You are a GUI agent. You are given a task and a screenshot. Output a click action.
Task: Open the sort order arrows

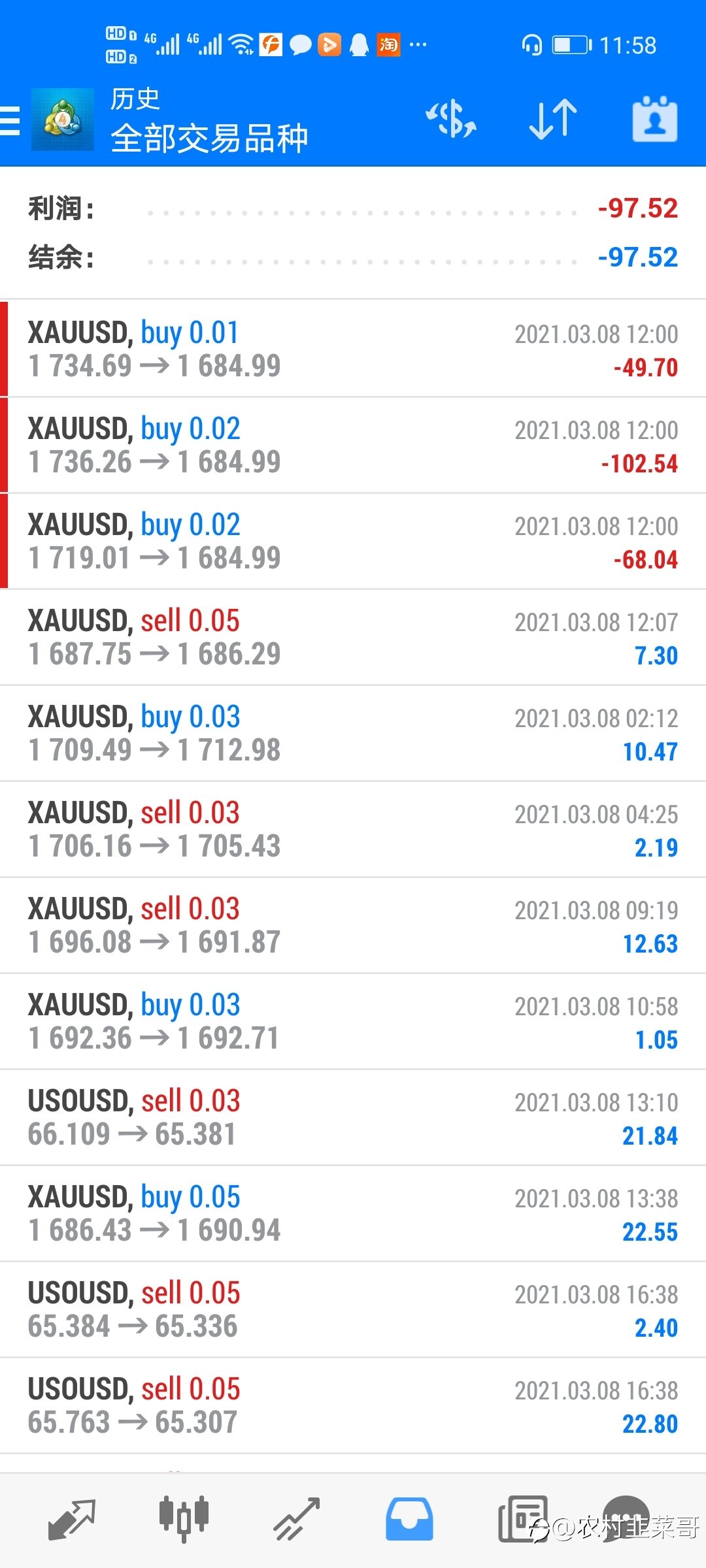(x=553, y=120)
